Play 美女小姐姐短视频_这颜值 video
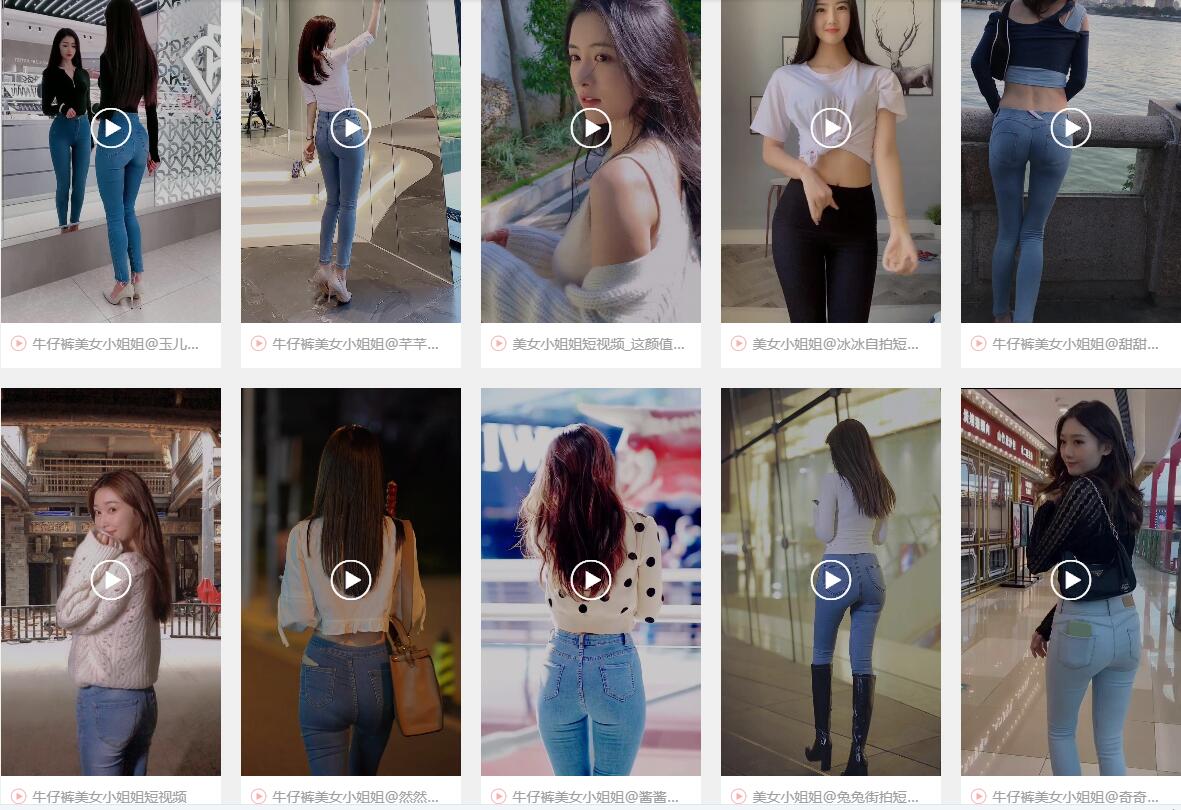Screen dimensions: 1181x810 tap(591, 128)
